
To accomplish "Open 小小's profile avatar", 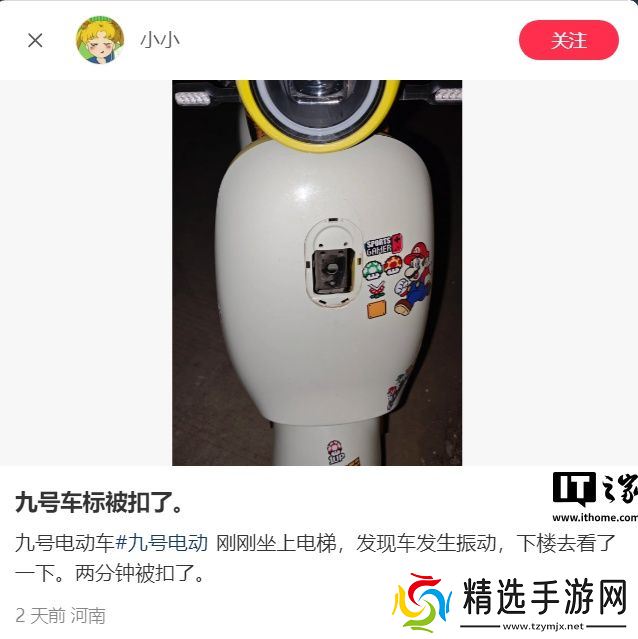I will click(x=100, y=40).
